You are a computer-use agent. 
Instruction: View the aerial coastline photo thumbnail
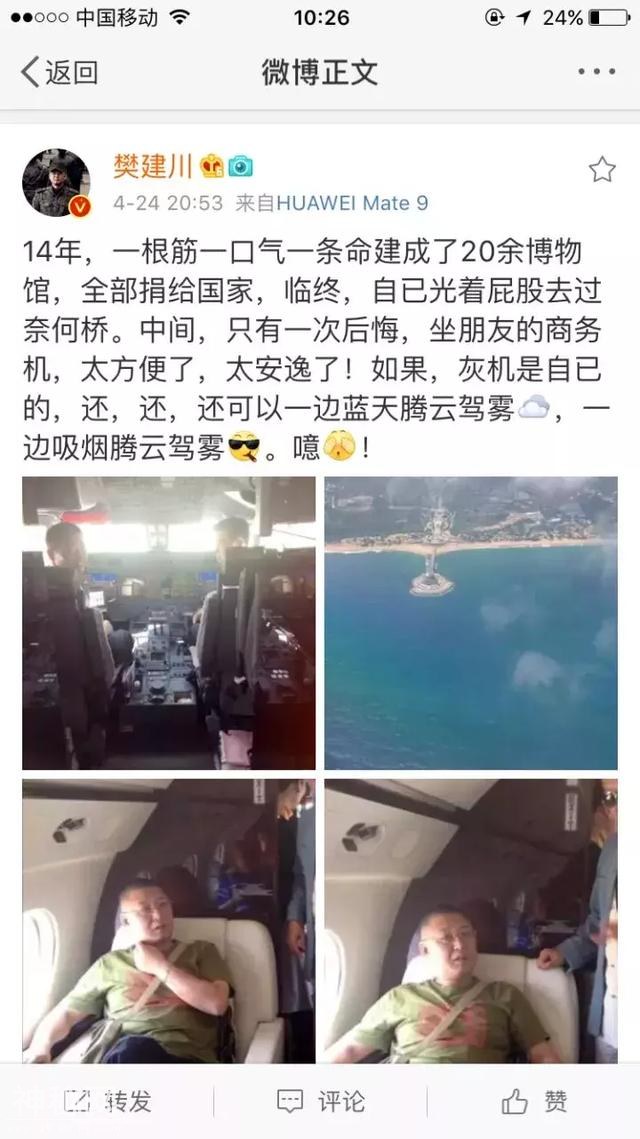coord(471,623)
